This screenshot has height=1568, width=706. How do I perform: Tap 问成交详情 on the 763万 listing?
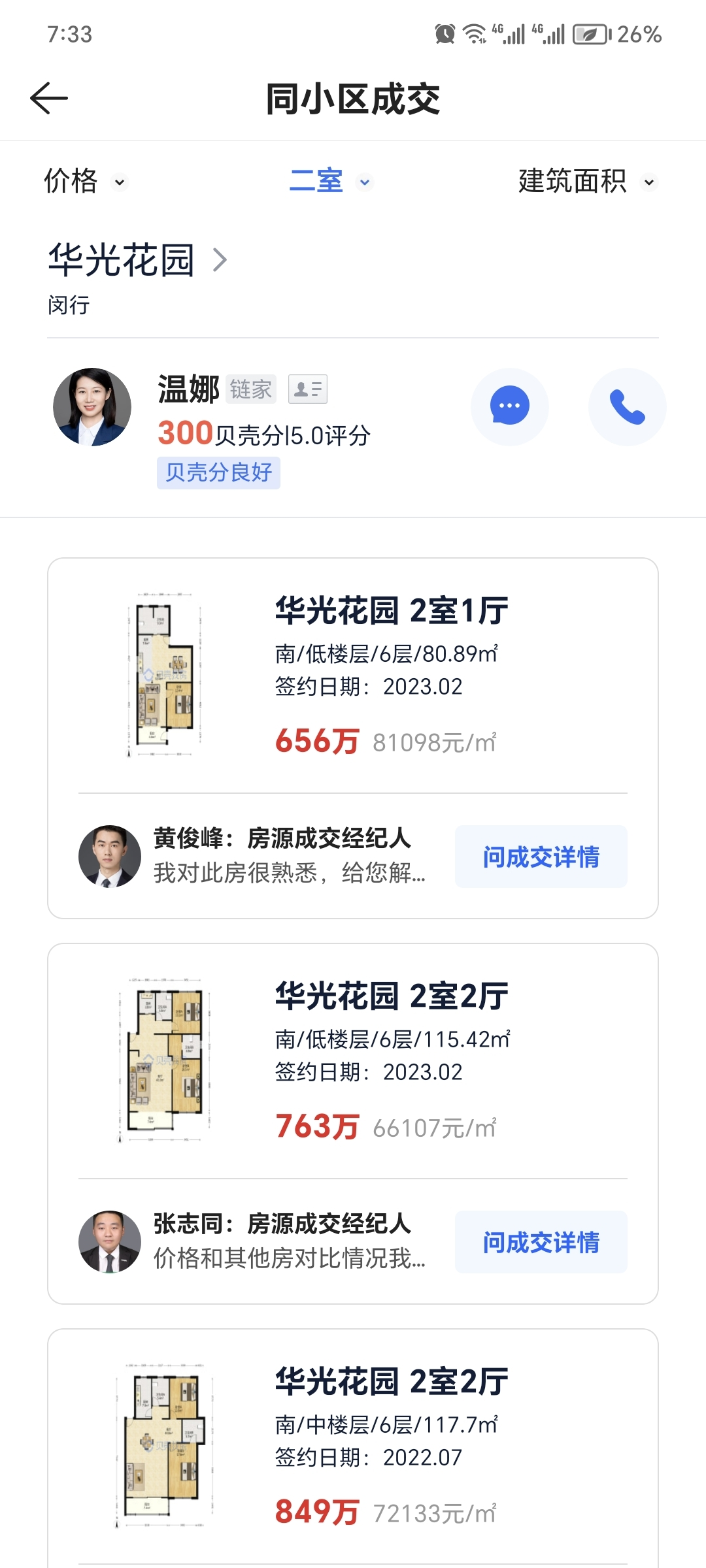point(541,1242)
